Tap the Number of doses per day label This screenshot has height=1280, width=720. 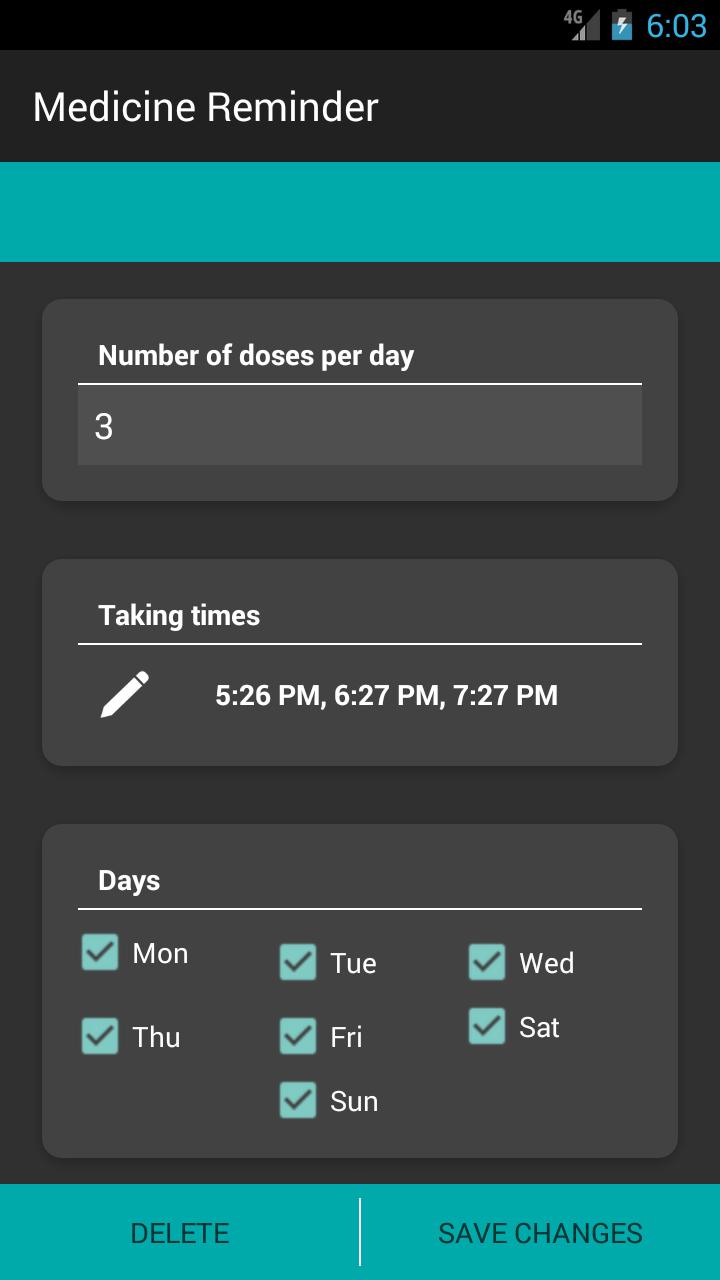(x=255, y=355)
